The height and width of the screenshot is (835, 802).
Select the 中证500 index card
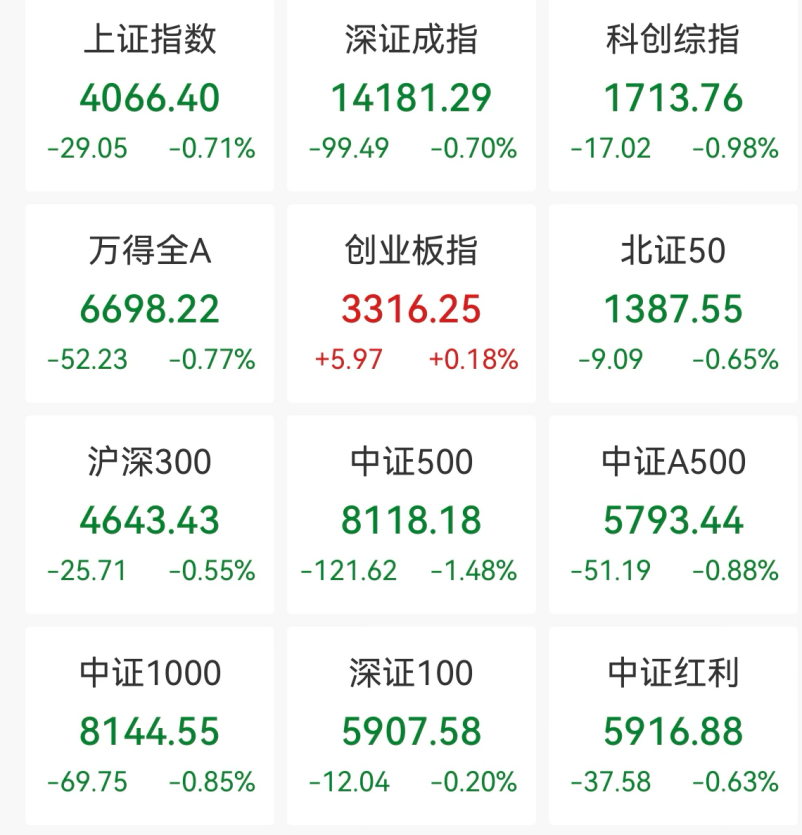(x=410, y=510)
